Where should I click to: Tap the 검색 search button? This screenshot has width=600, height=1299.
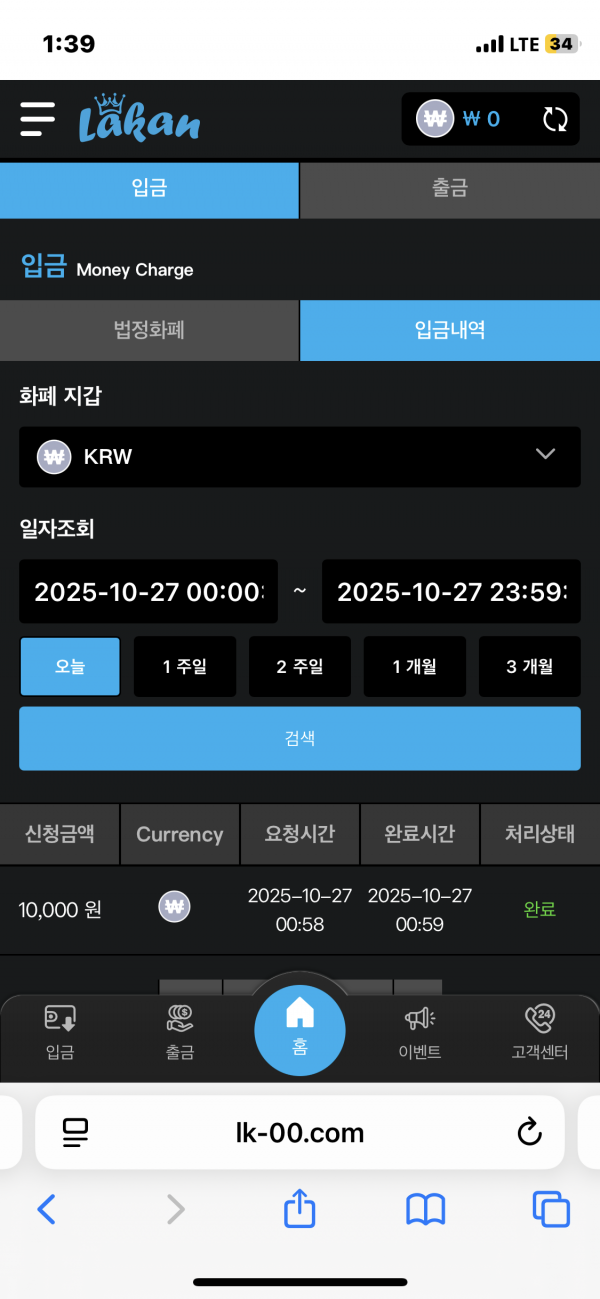point(300,738)
